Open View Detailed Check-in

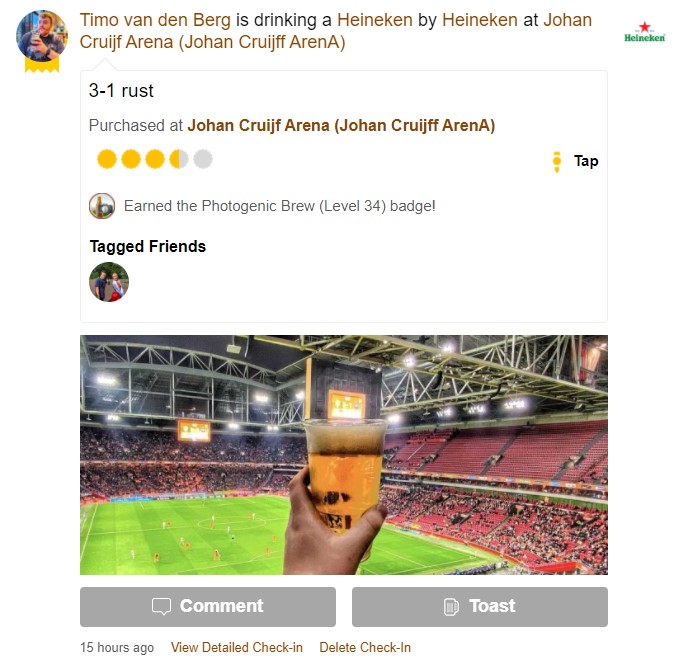(237, 647)
